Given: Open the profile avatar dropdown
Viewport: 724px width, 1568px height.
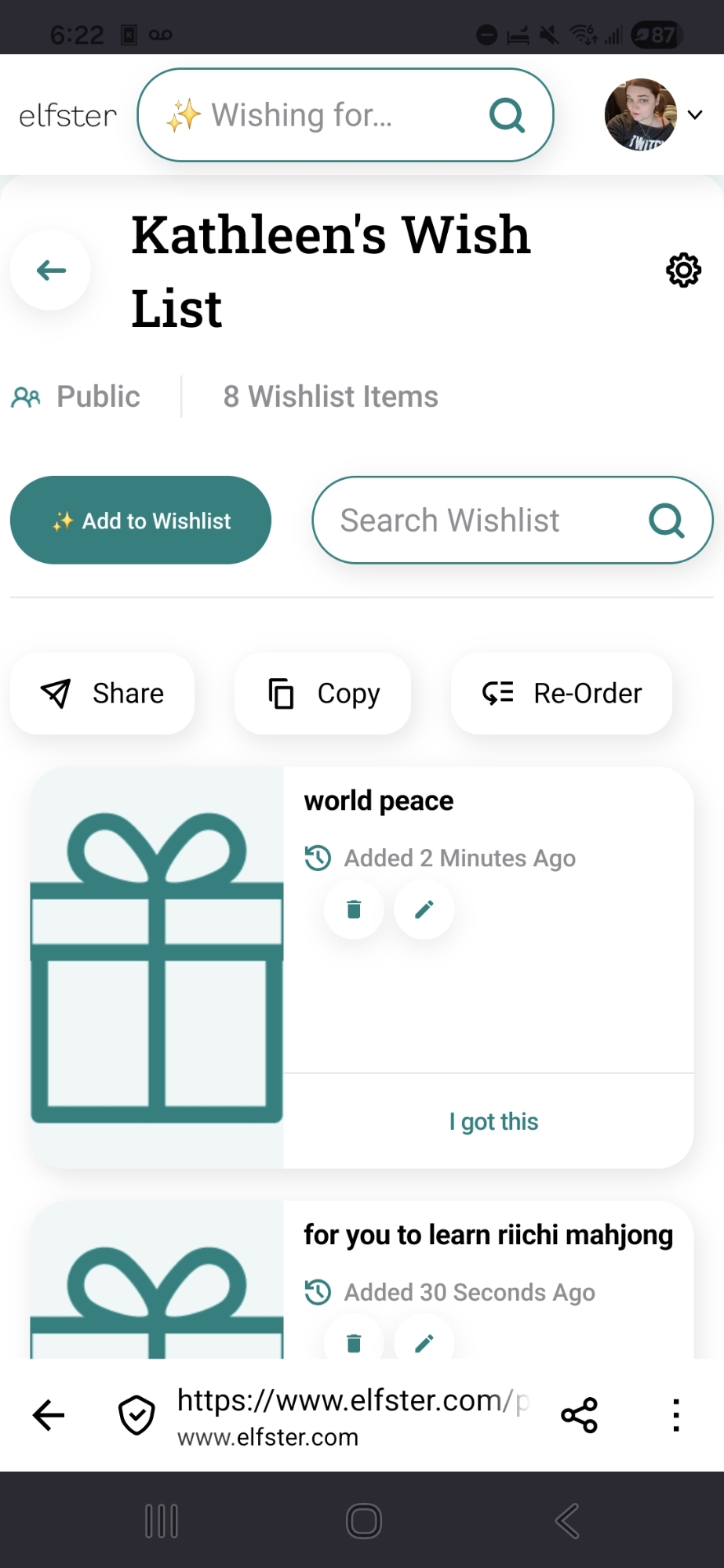Looking at the screenshot, I should pos(653,115).
